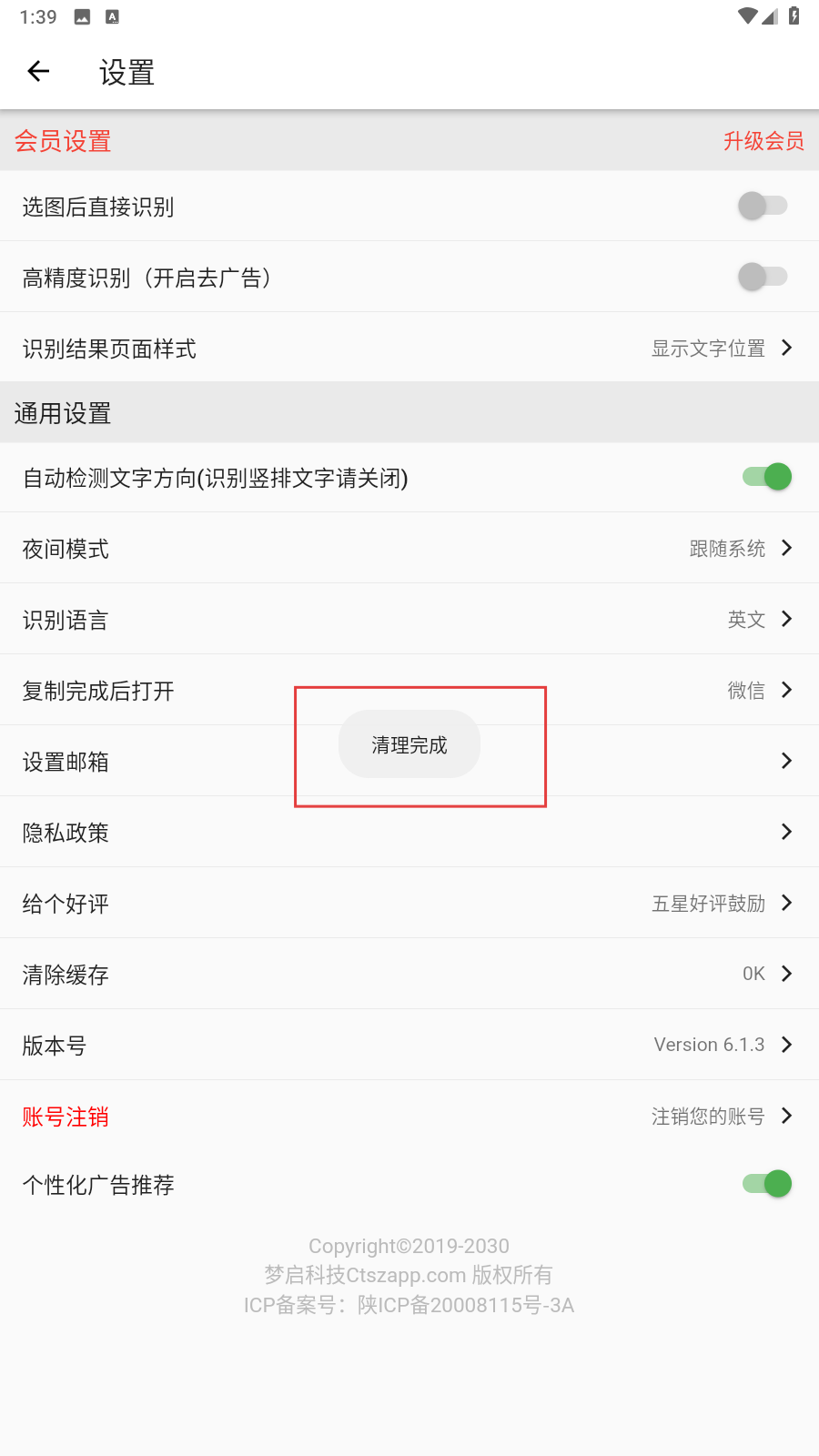The image size is (819, 1456).
Task: Enable 选图后直接识别 switch
Action: (762, 206)
